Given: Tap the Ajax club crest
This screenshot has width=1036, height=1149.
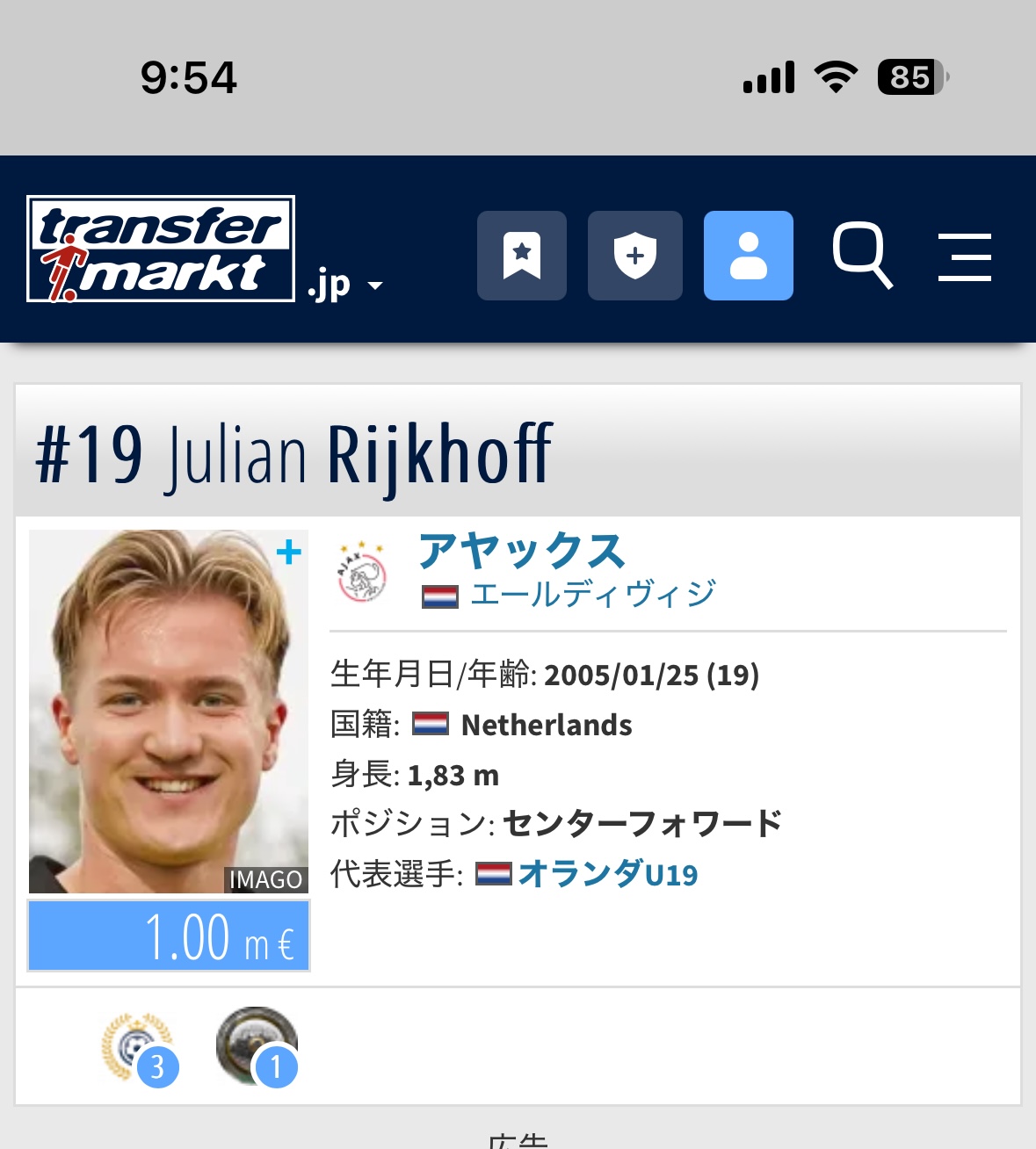Looking at the screenshot, I should 362,572.
